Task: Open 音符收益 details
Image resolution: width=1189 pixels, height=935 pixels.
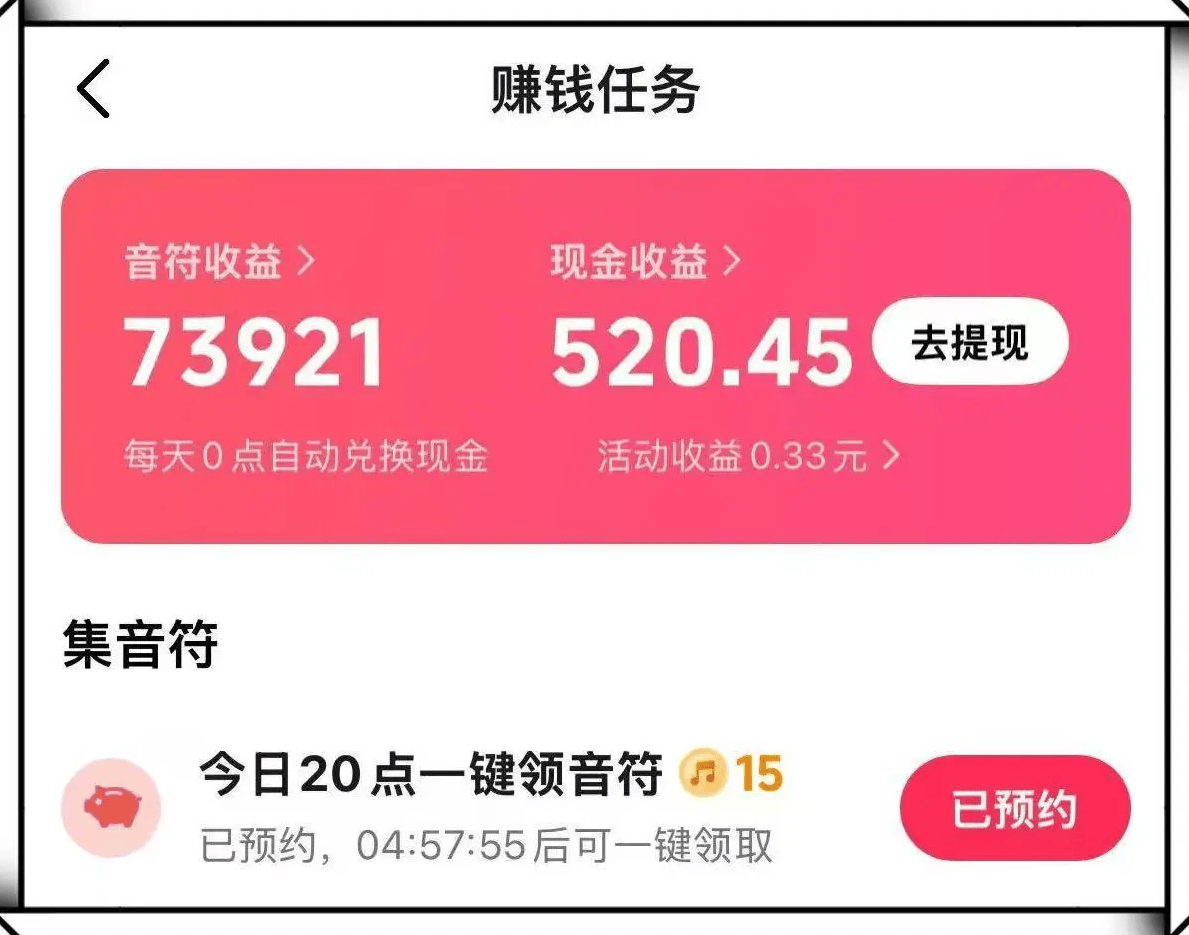Action: 219,263
